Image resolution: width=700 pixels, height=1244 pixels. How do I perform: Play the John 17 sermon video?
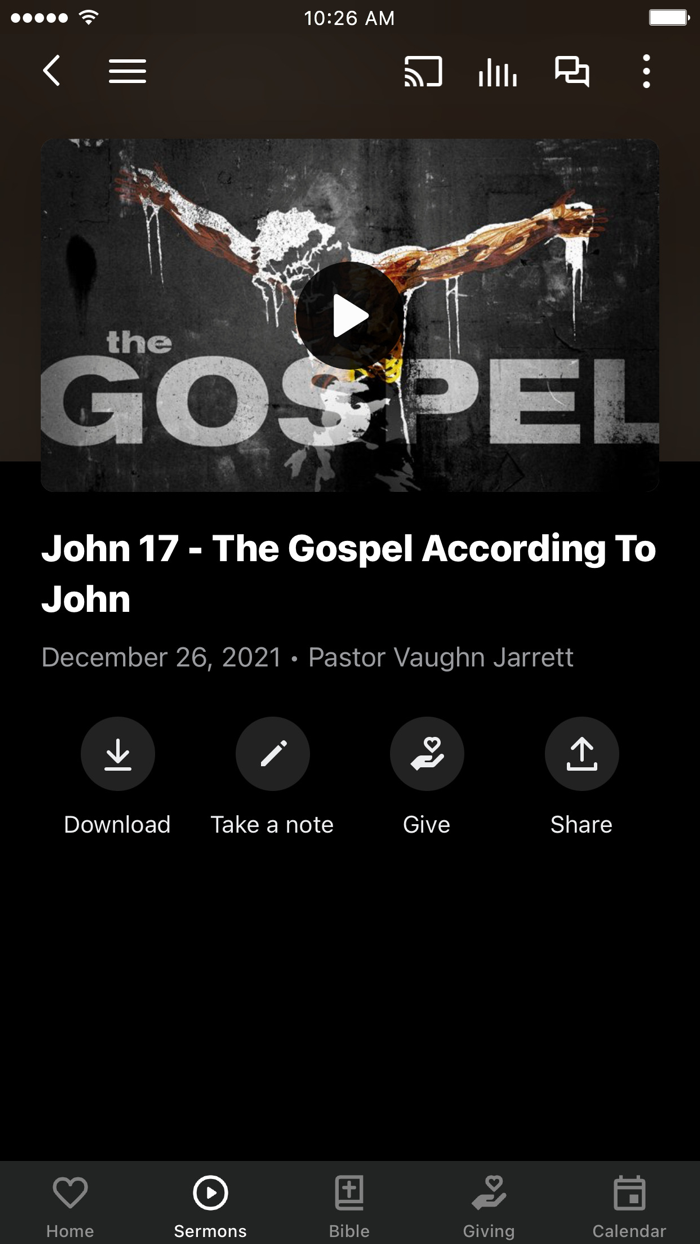(350, 316)
